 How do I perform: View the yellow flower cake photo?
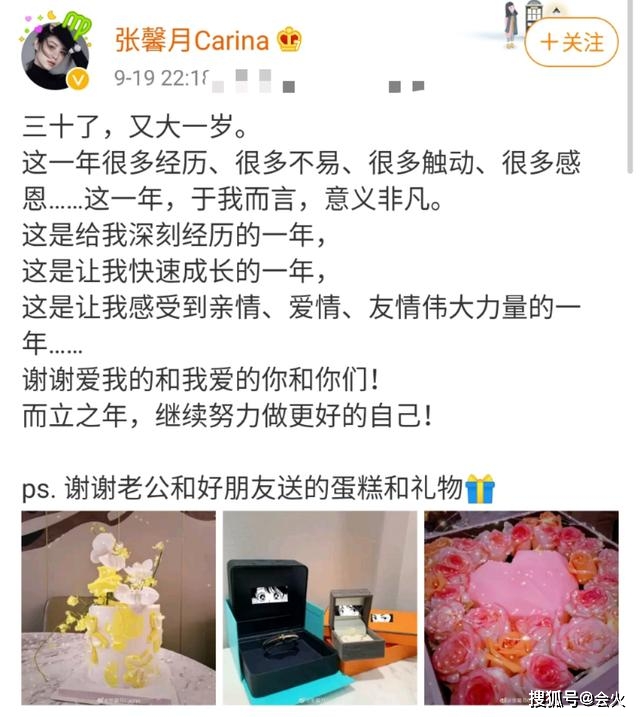118,607
